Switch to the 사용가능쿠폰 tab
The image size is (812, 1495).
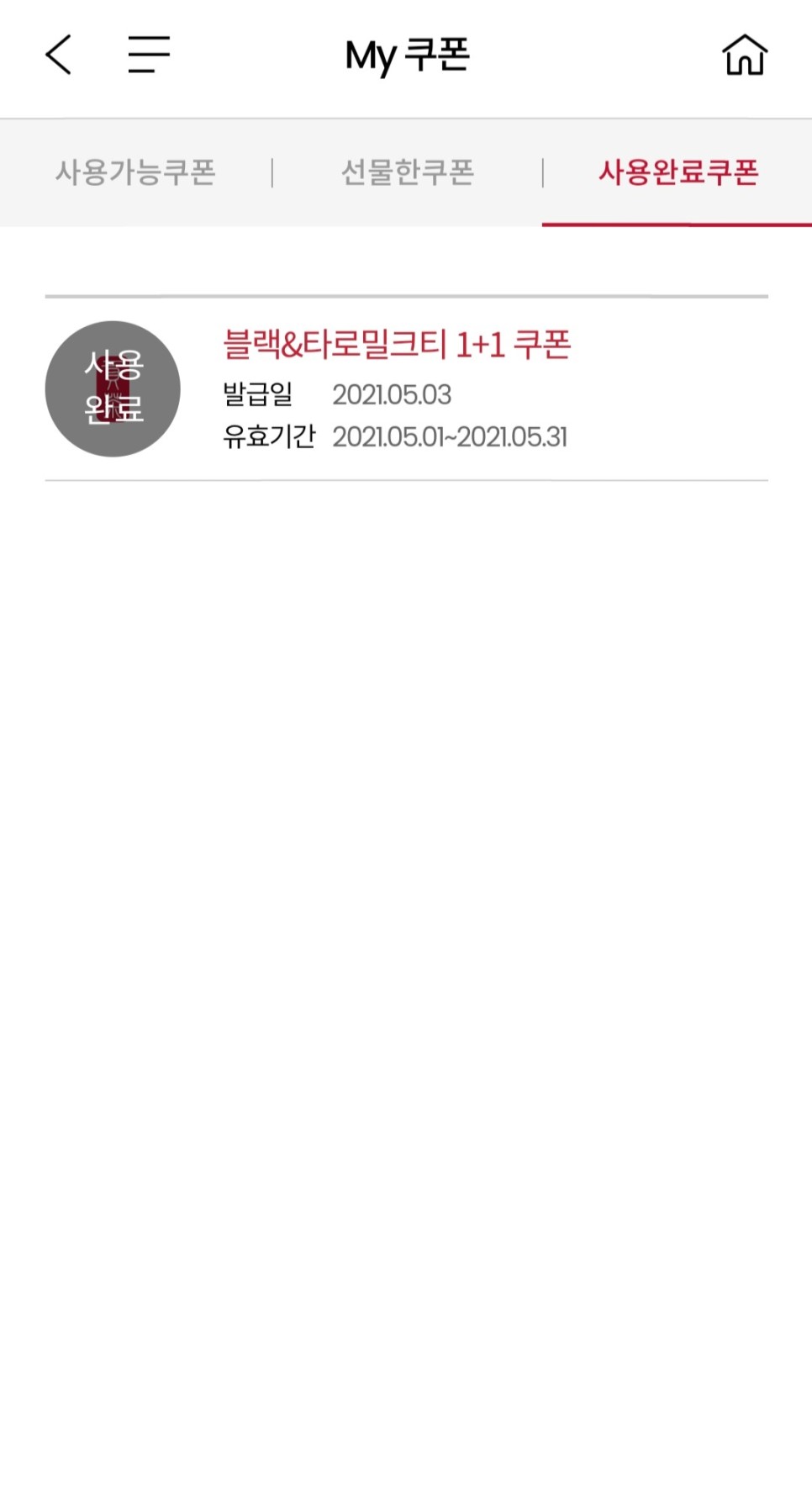point(135,173)
